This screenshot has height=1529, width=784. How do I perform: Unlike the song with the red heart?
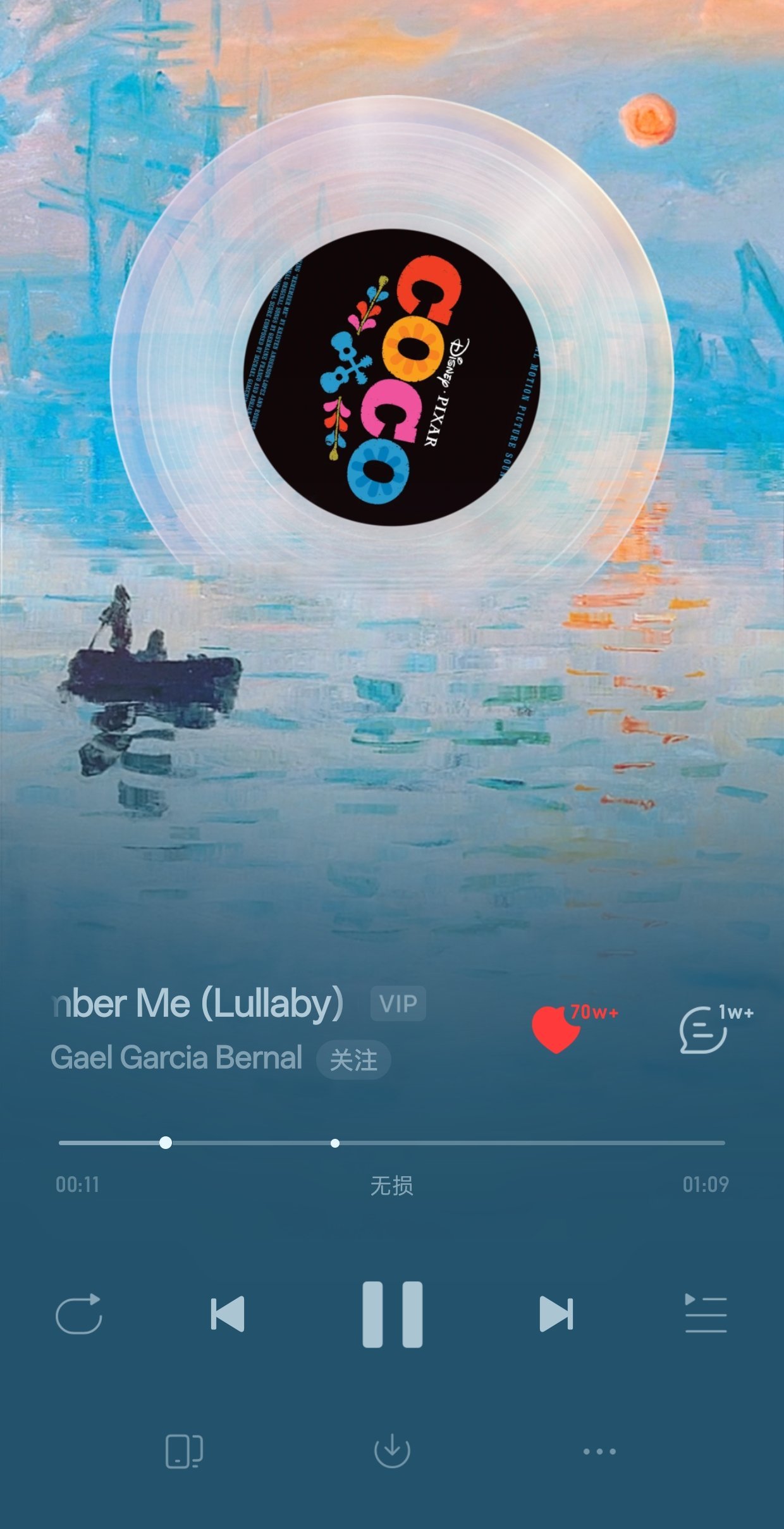pyautogui.click(x=556, y=1029)
